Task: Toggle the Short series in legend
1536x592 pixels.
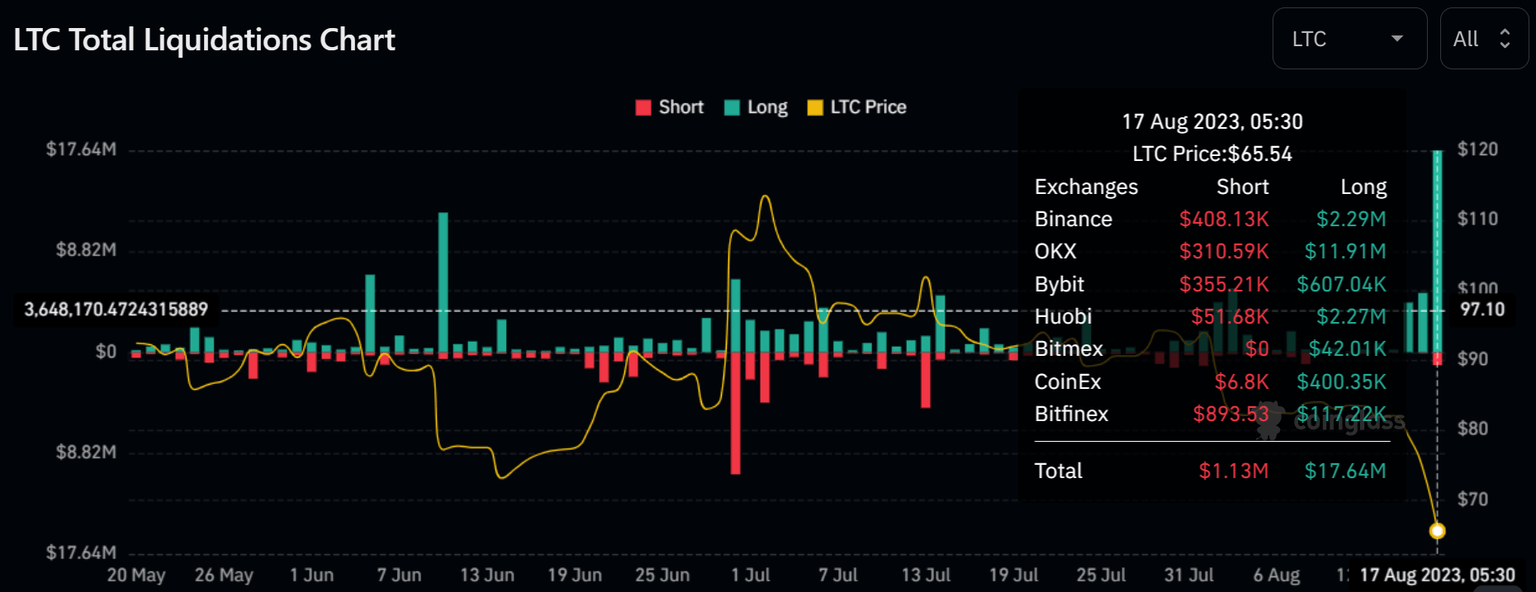Action: [x=669, y=107]
